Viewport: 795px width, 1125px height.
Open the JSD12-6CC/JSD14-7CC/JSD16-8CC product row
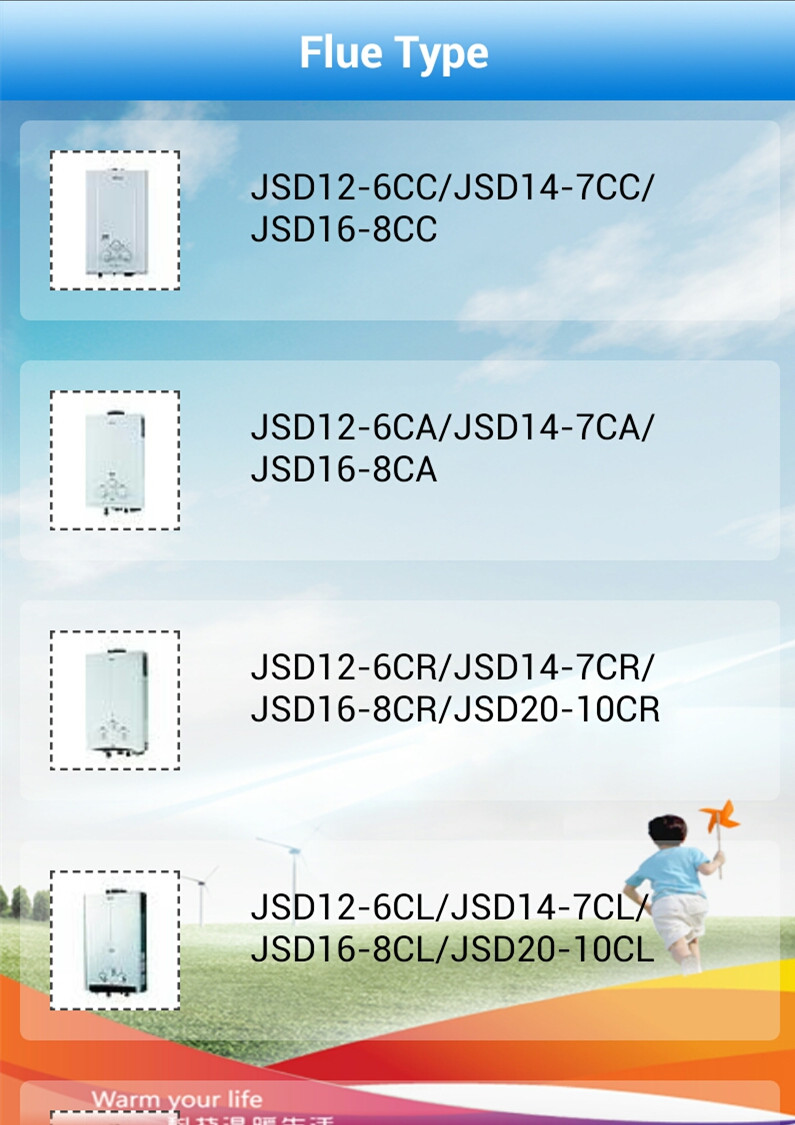(400, 220)
